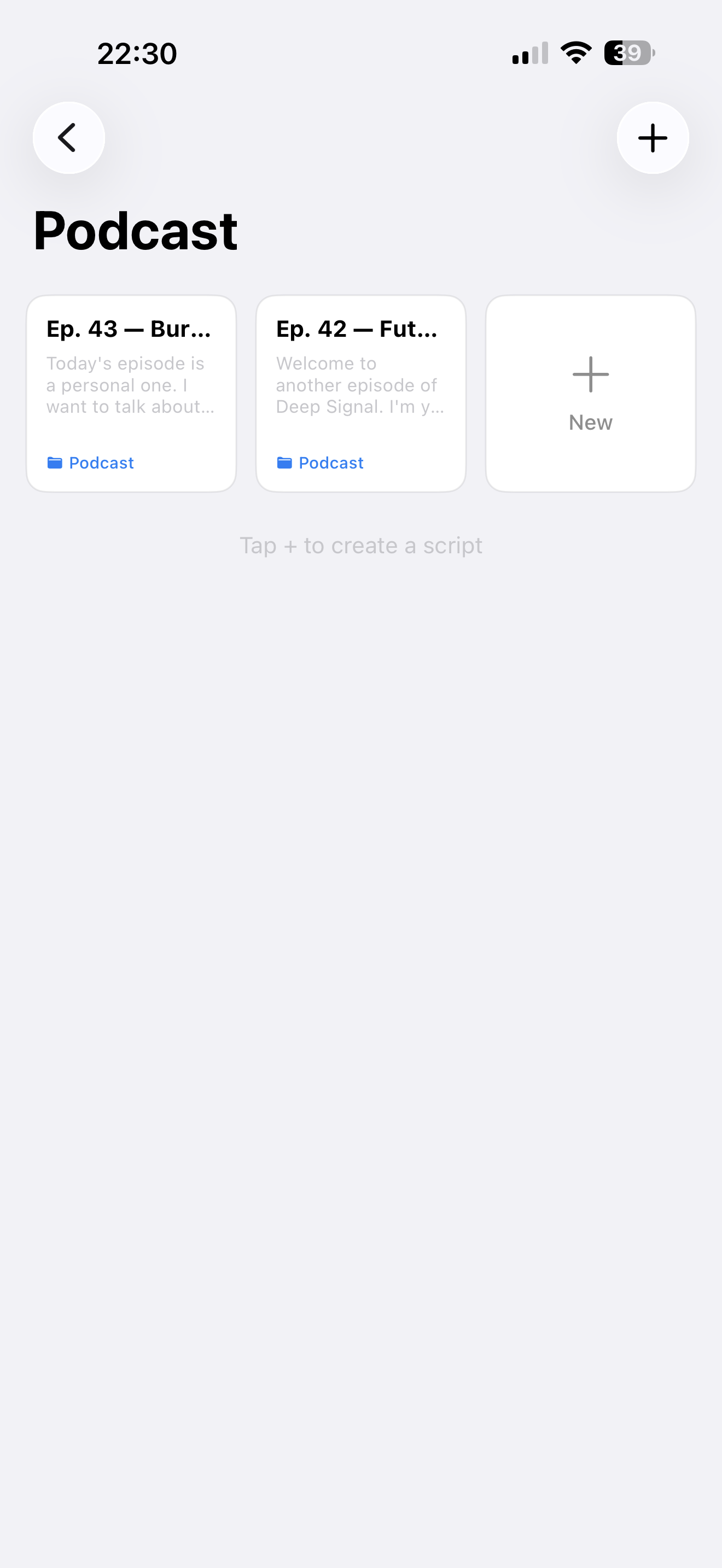Expand the truncated Ep. 43 title

point(128,329)
